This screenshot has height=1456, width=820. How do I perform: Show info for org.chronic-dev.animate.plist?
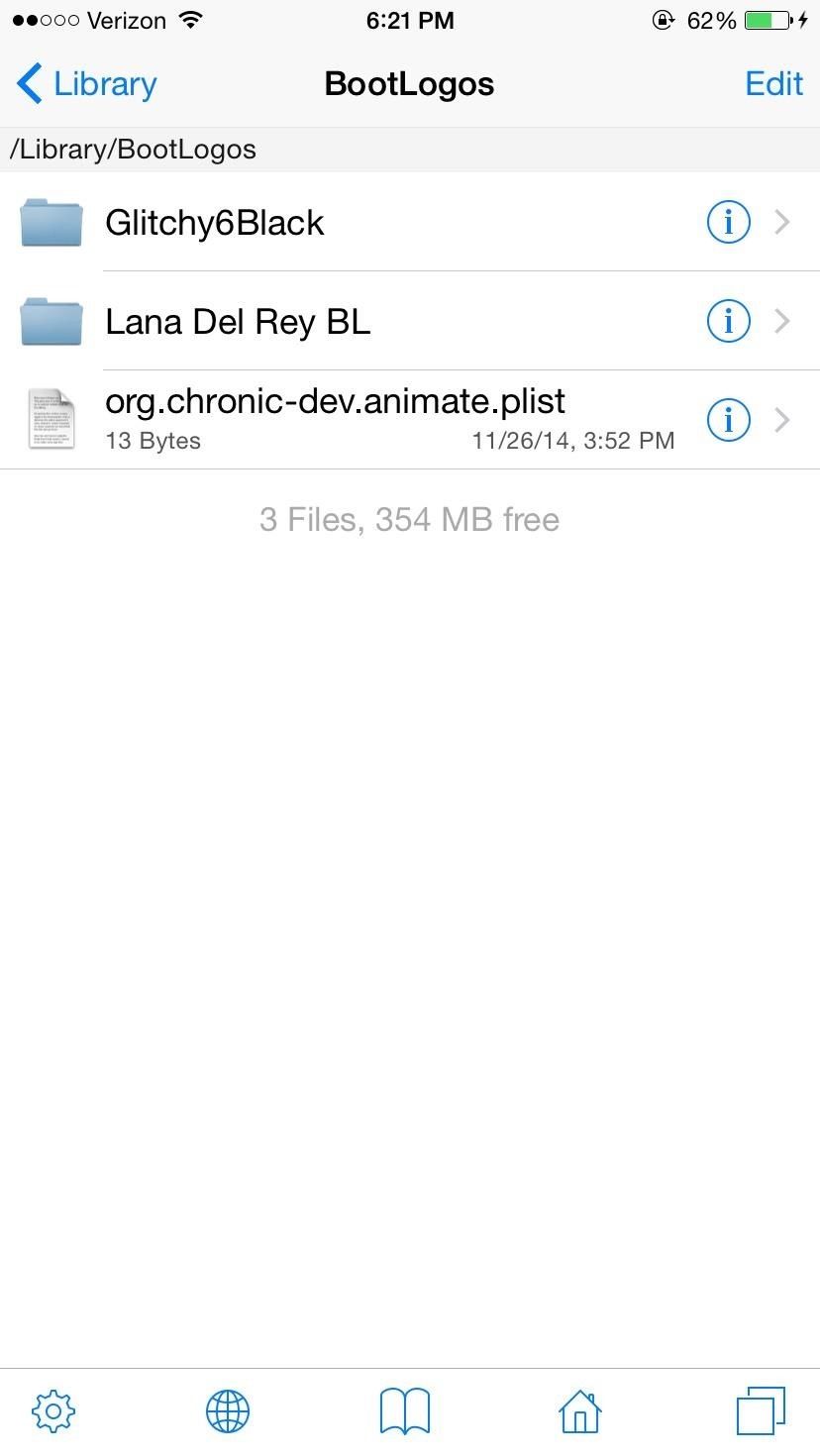click(x=728, y=420)
